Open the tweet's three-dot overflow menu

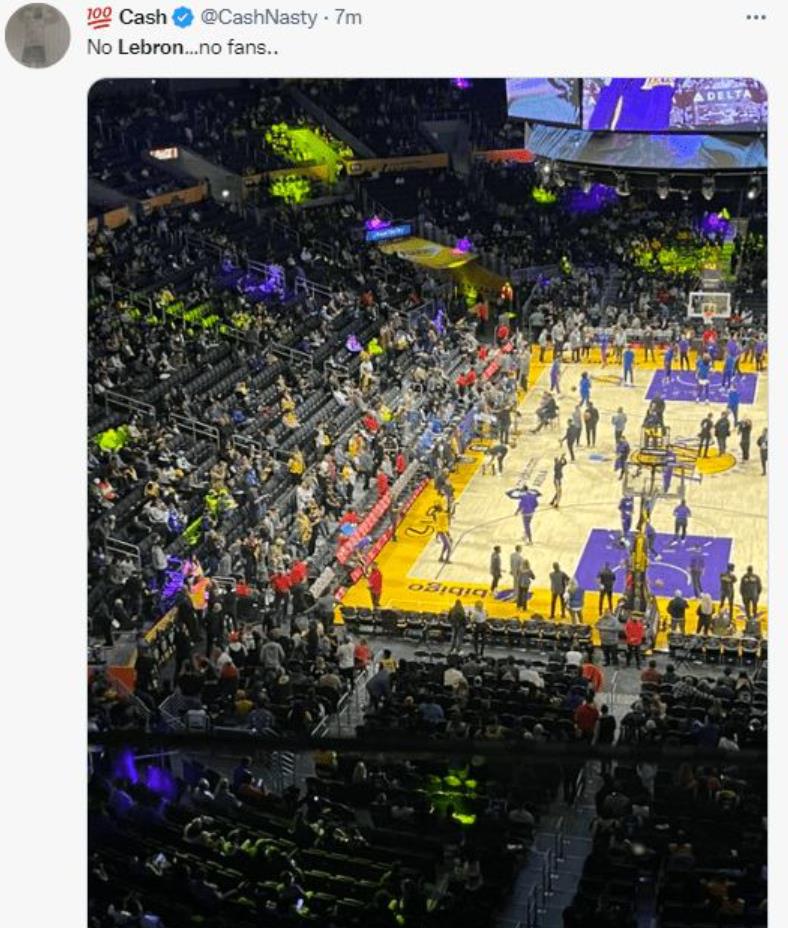pos(756,17)
